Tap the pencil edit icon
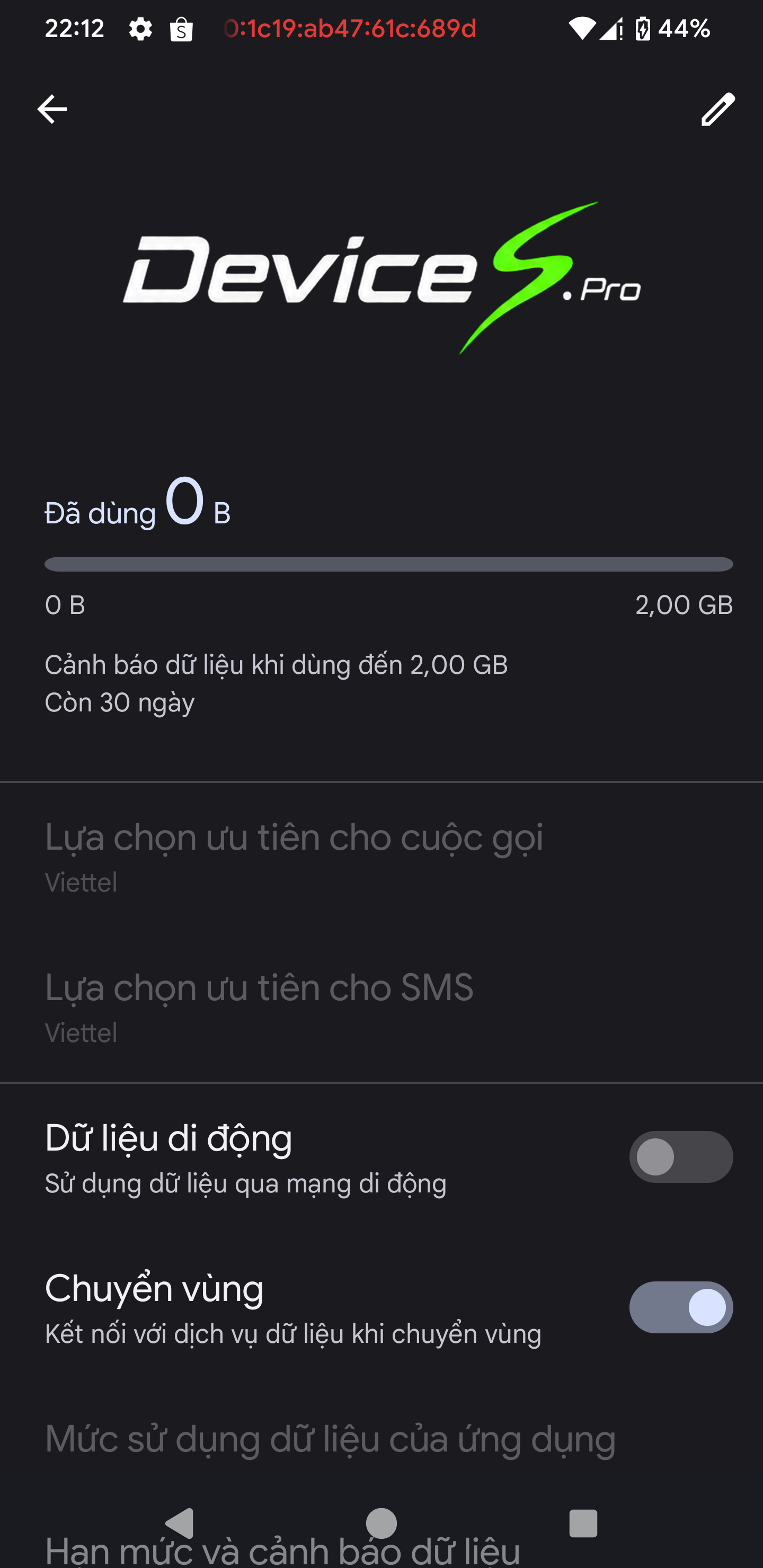The height and width of the screenshot is (1568, 763). [717, 110]
